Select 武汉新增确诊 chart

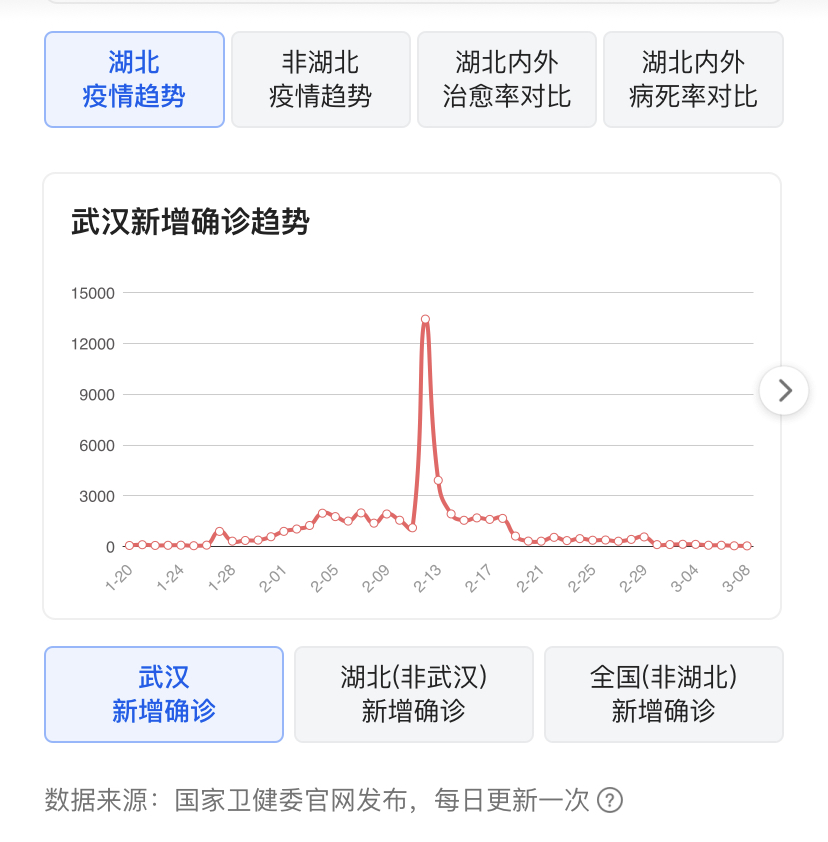[164, 694]
